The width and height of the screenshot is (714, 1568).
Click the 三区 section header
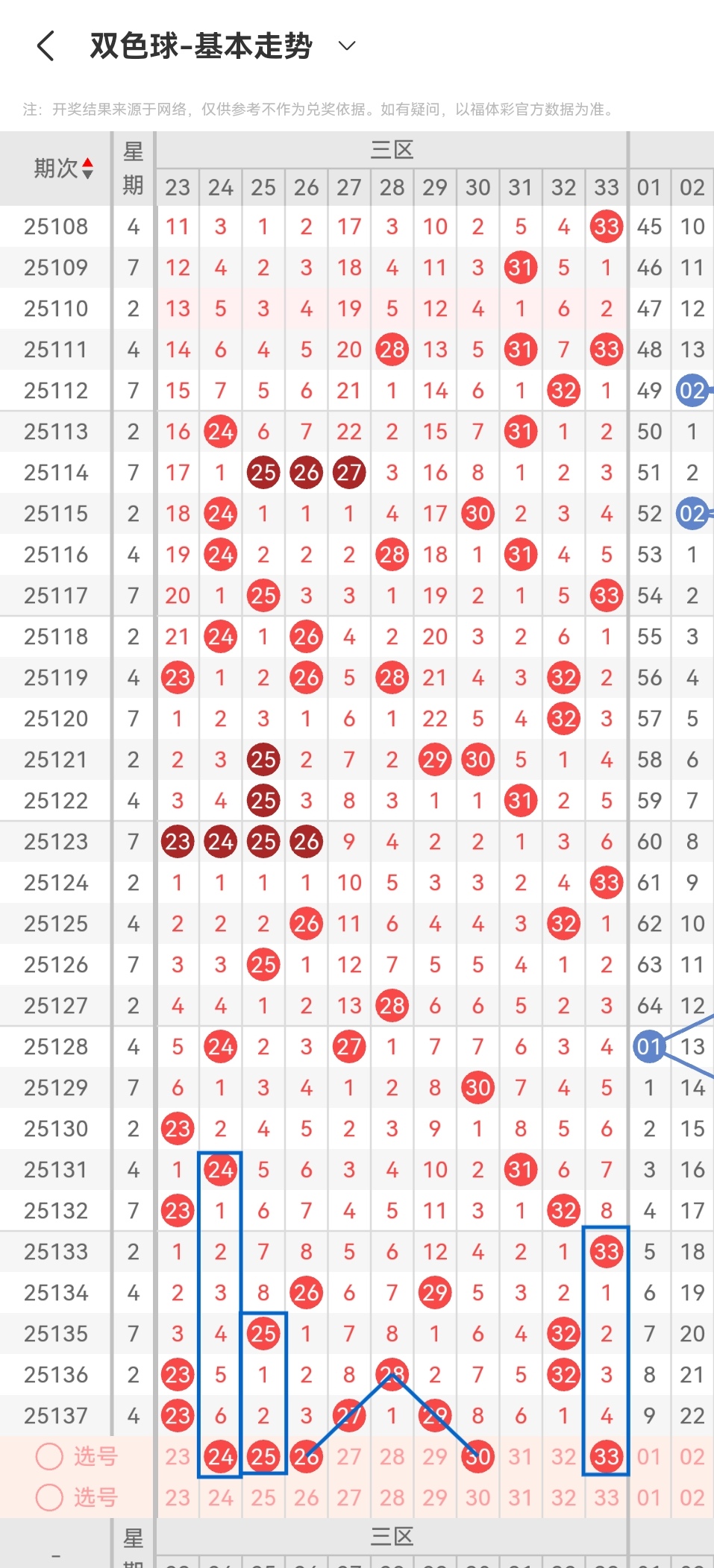[x=392, y=149]
